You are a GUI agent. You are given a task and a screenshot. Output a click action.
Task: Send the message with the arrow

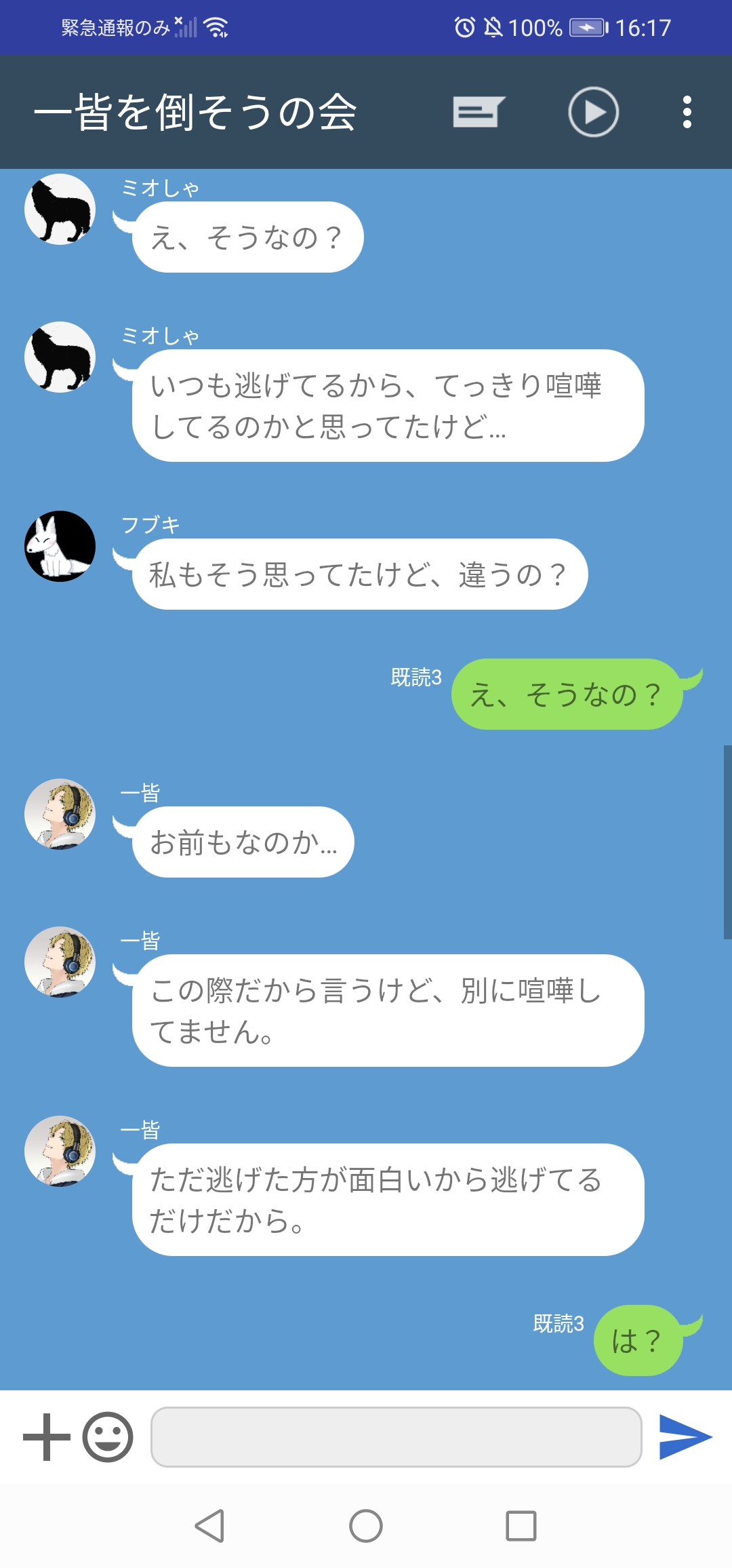tap(685, 1436)
